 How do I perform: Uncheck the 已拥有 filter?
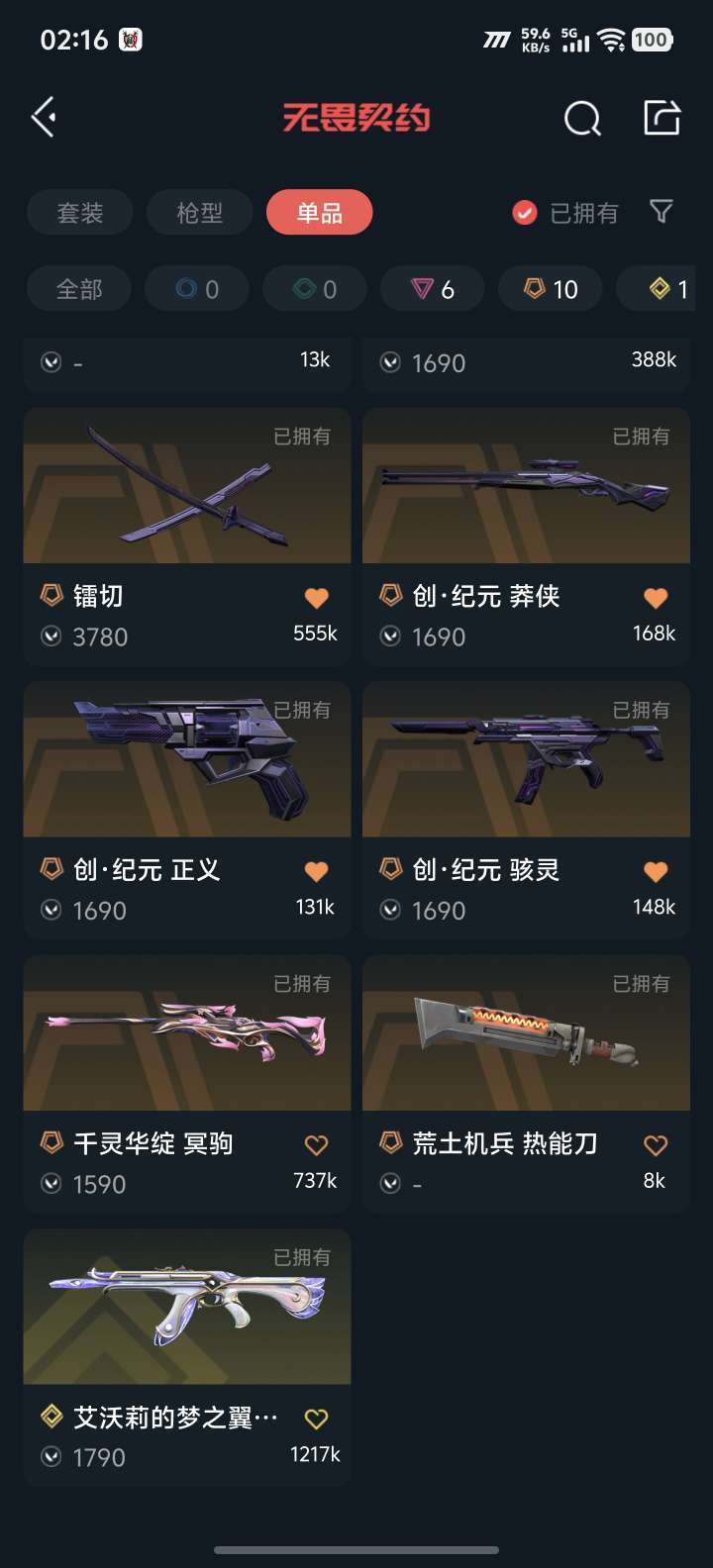565,213
